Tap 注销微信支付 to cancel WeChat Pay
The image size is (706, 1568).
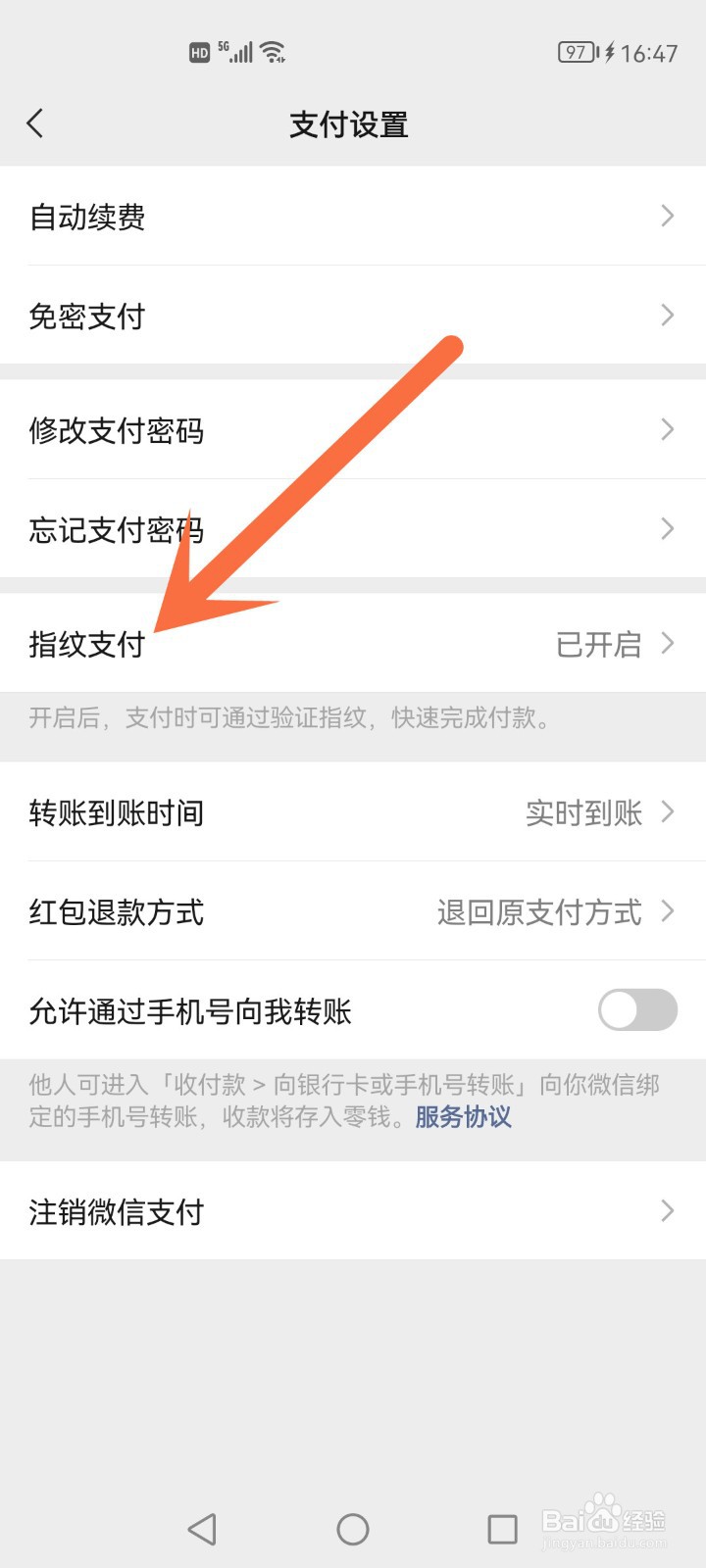[116, 1211]
